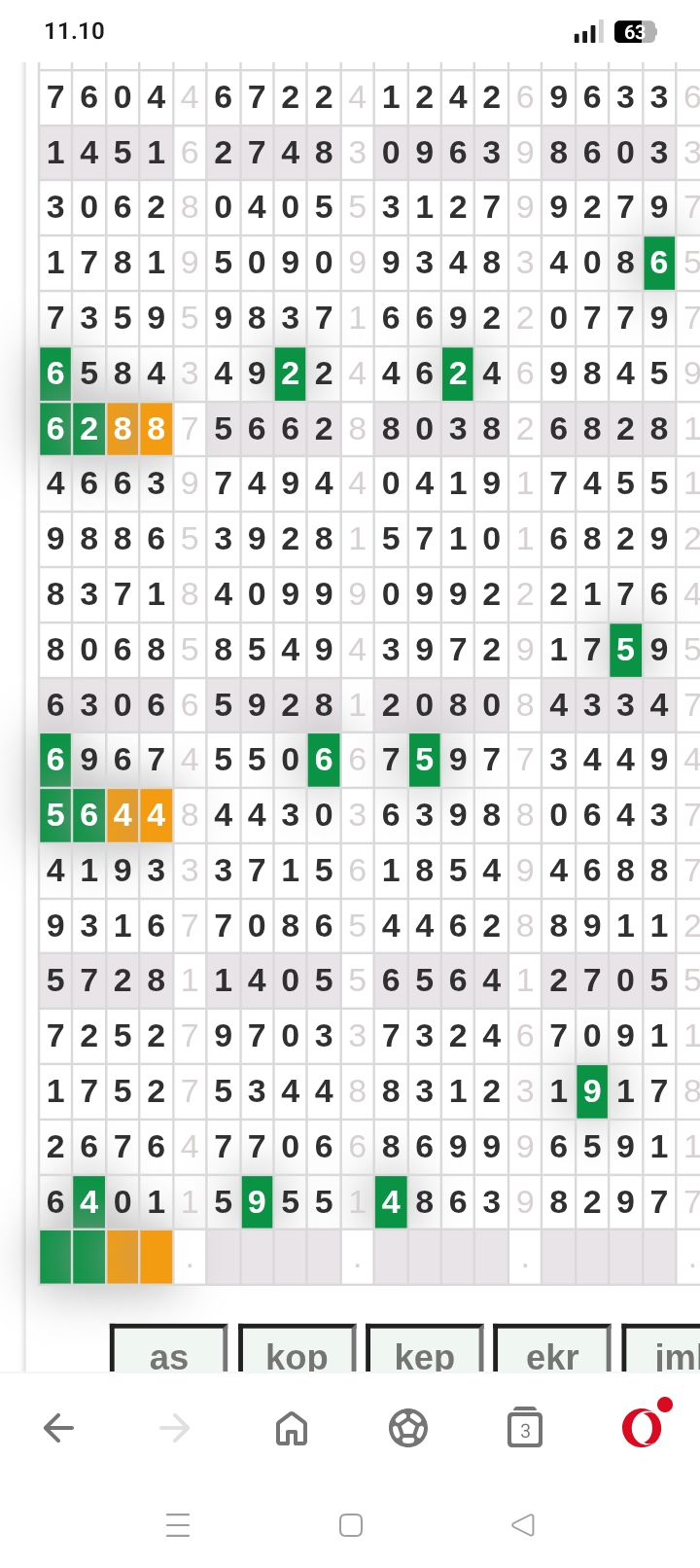Go back to the previous page
This screenshot has height=1568, width=700.
(59, 1428)
